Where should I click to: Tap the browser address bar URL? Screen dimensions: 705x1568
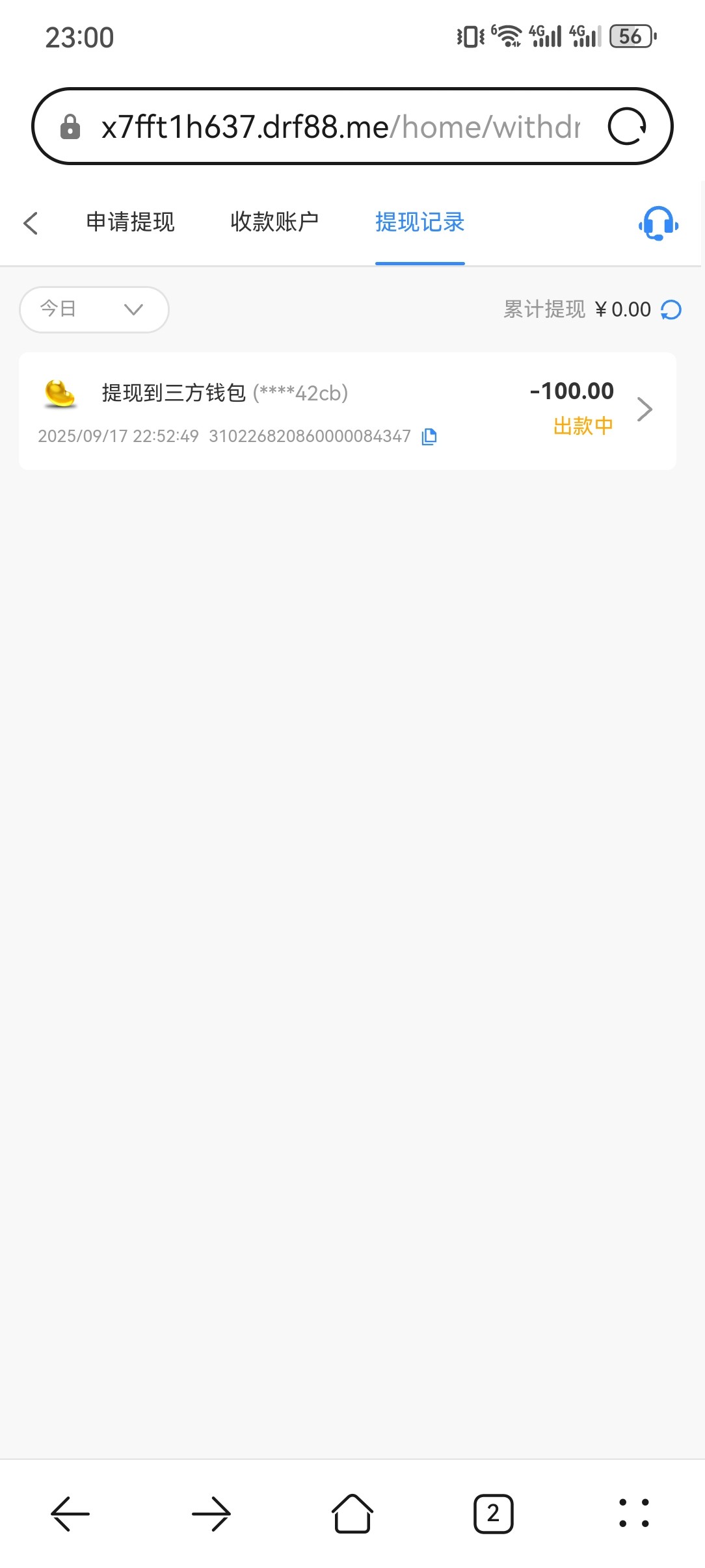338,127
